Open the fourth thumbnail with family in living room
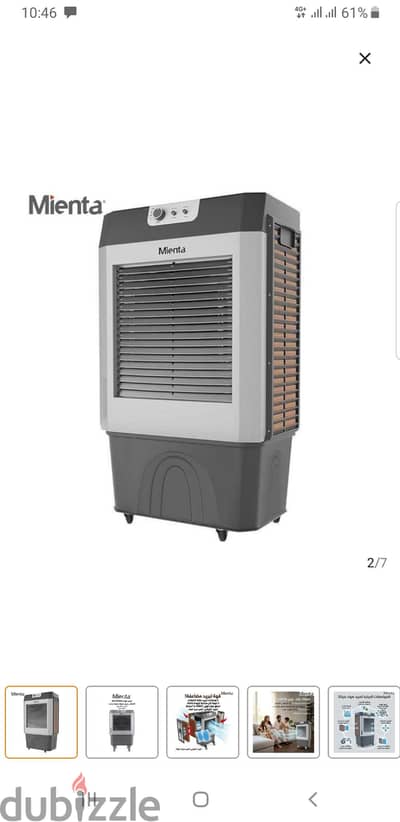This screenshot has height=822, width=400. click(284, 722)
